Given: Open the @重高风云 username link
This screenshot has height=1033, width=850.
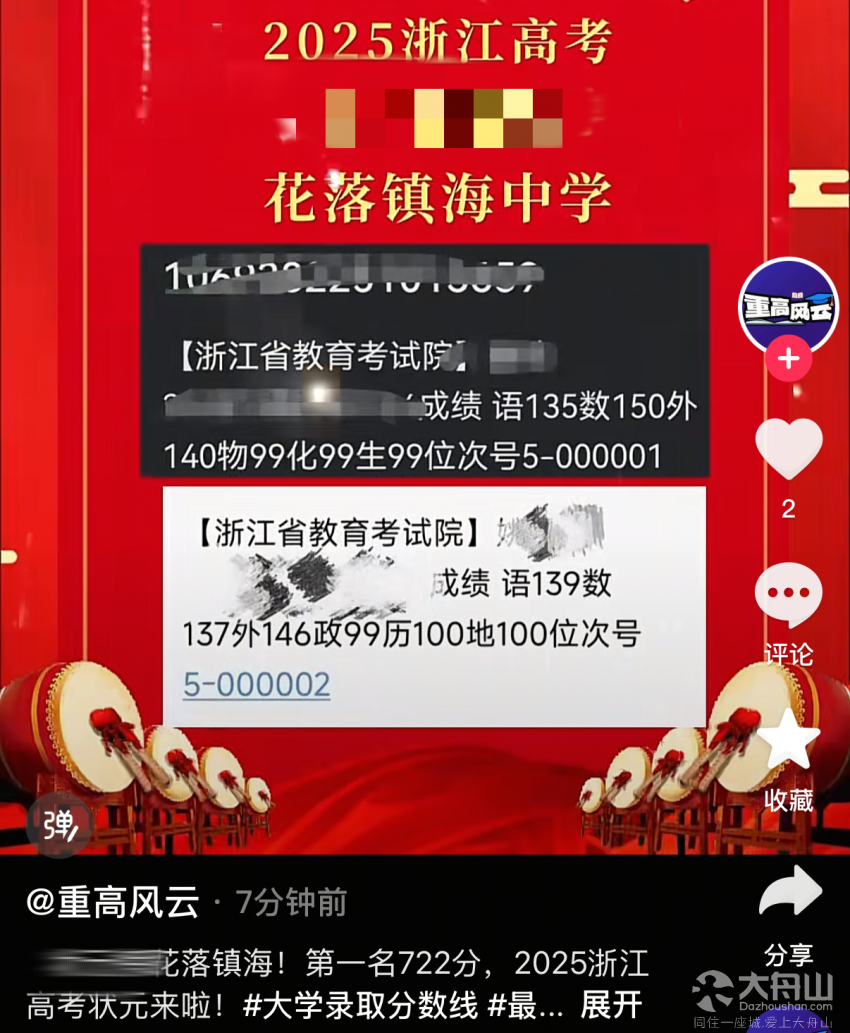Looking at the screenshot, I should pos(113,903).
